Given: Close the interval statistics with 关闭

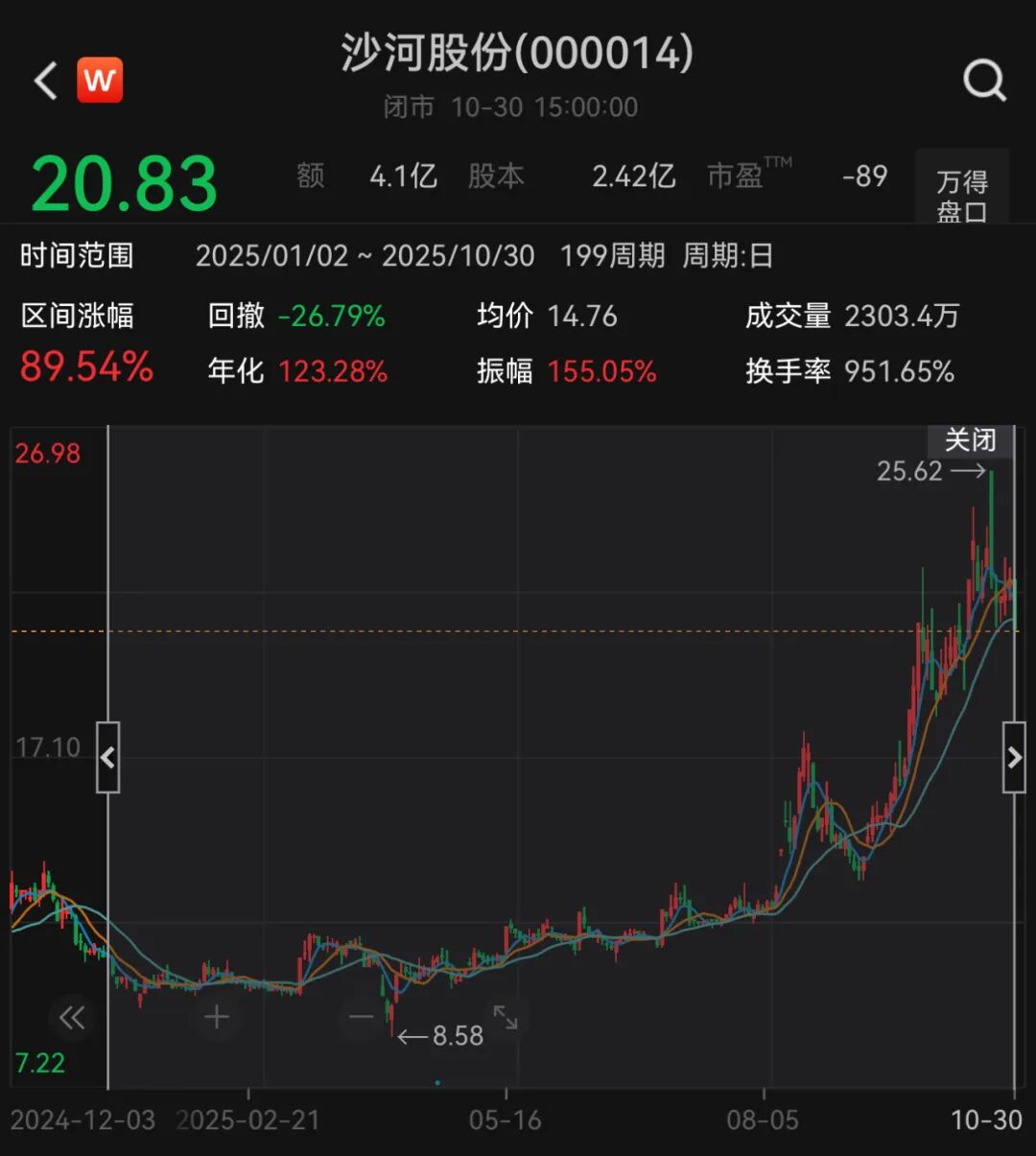Looking at the screenshot, I should pos(970,440).
